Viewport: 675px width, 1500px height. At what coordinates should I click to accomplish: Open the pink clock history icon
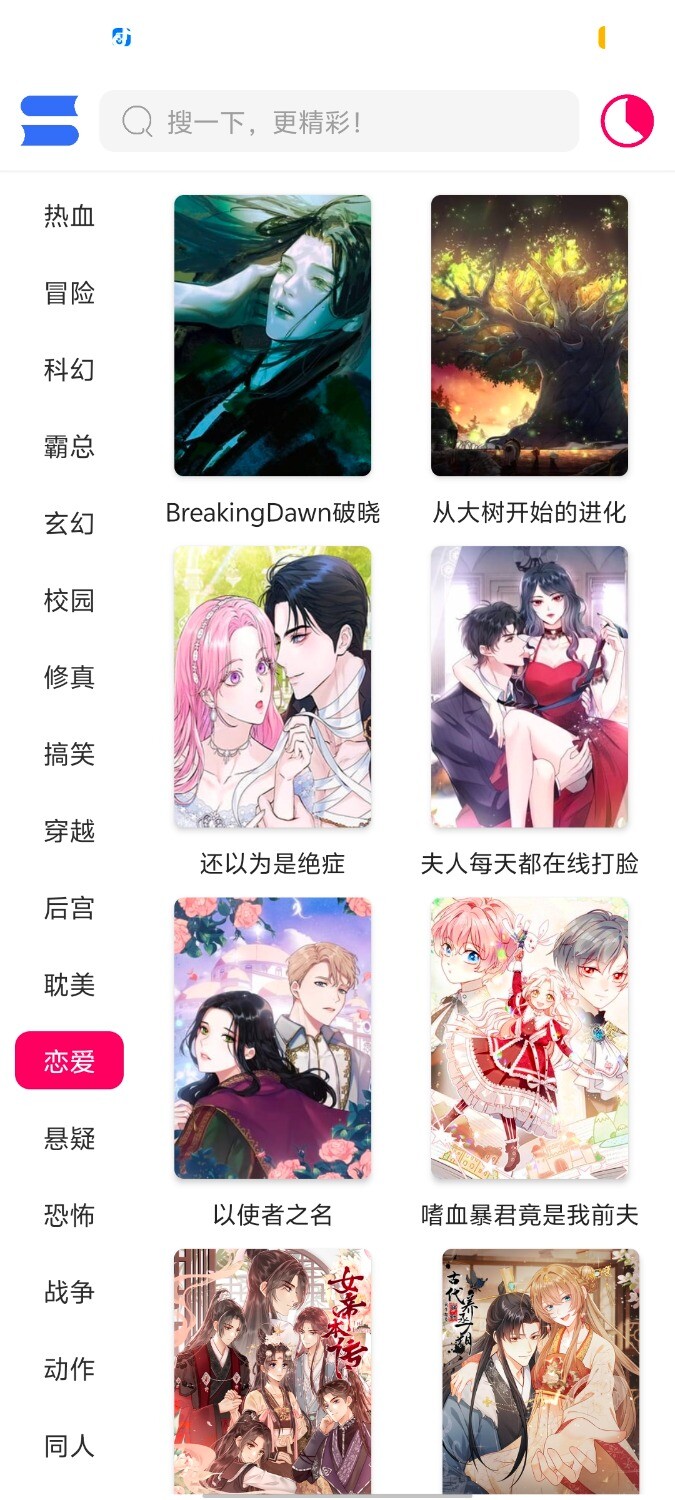627,121
